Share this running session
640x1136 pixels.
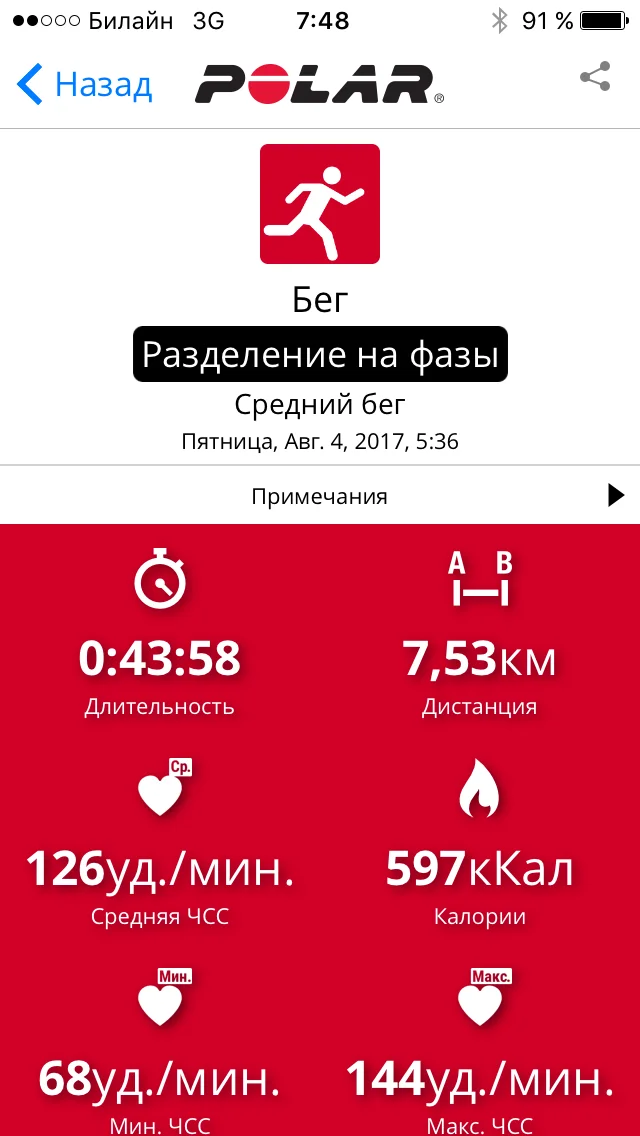click(x=595, y=78)
